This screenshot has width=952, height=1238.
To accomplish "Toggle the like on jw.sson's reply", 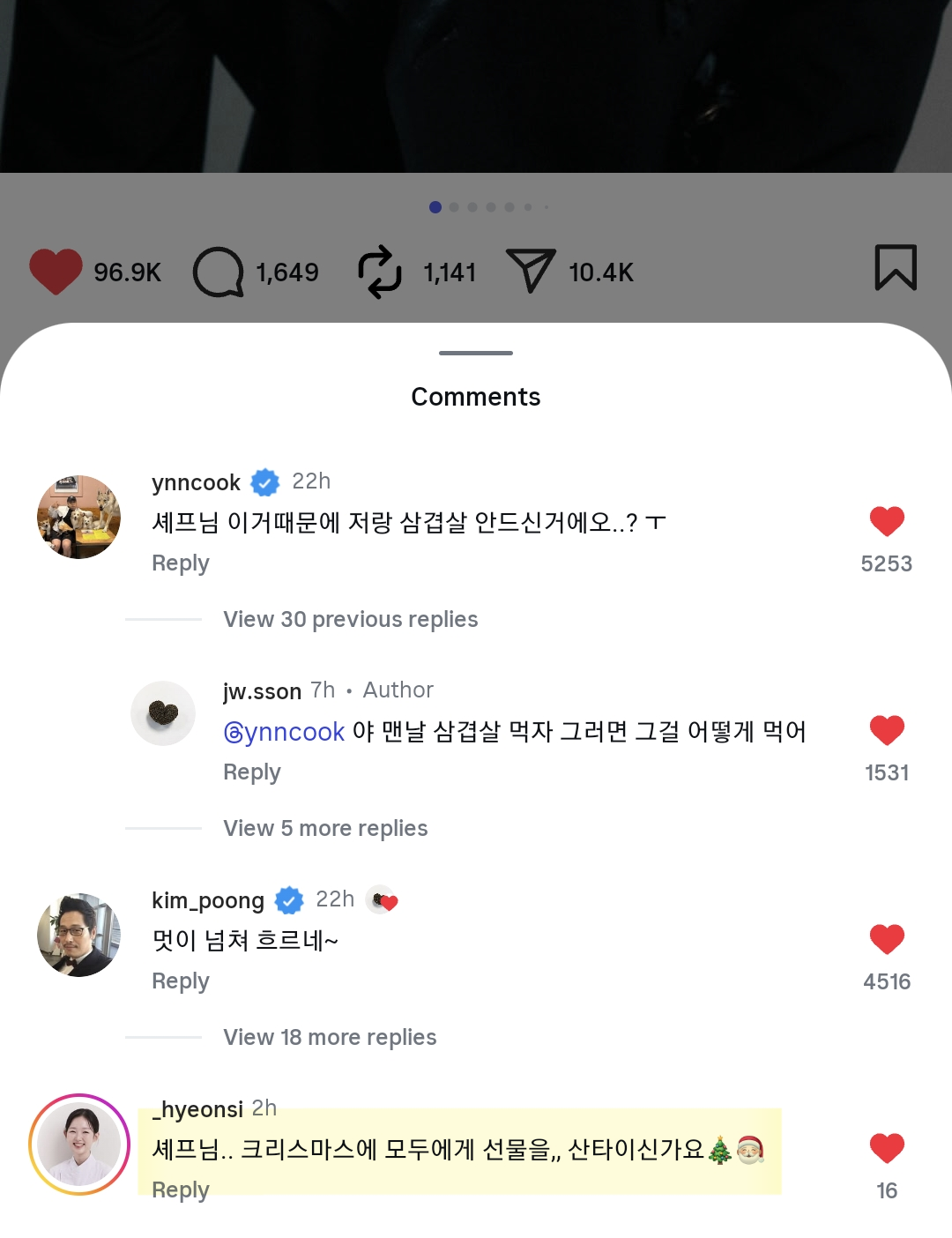I will point(887,730).
